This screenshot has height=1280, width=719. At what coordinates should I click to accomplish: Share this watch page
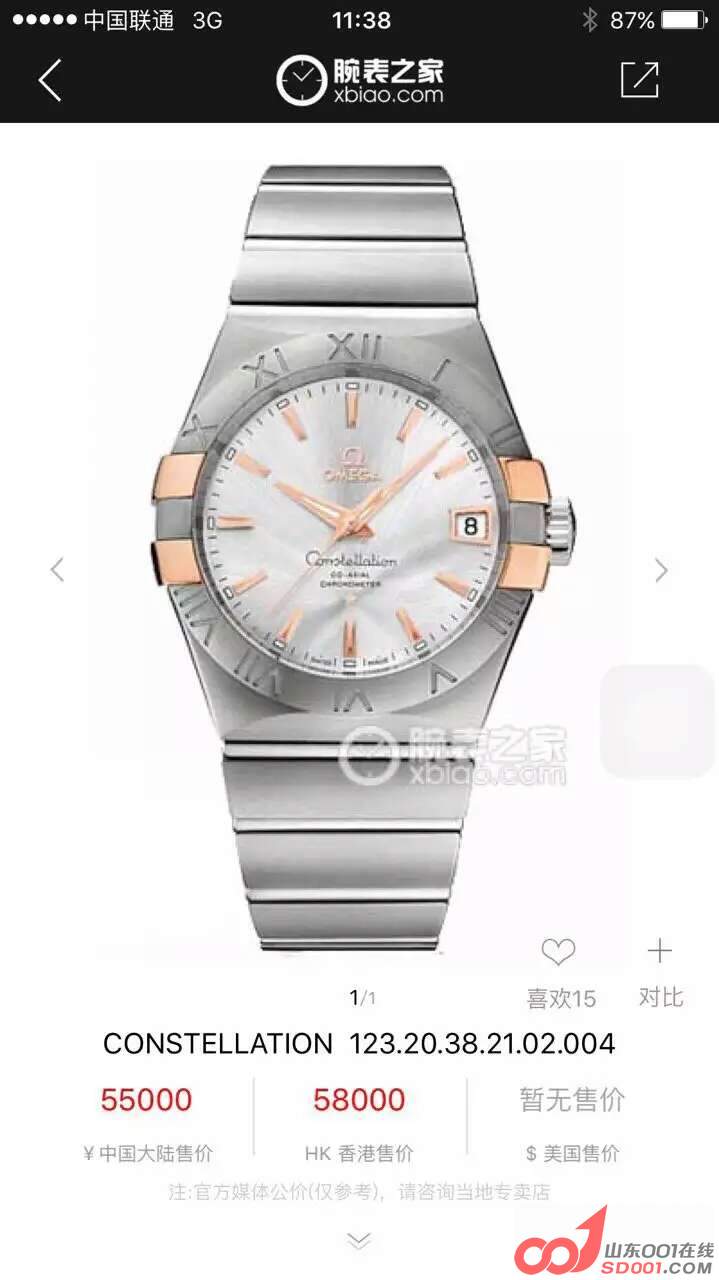[639, 80]
